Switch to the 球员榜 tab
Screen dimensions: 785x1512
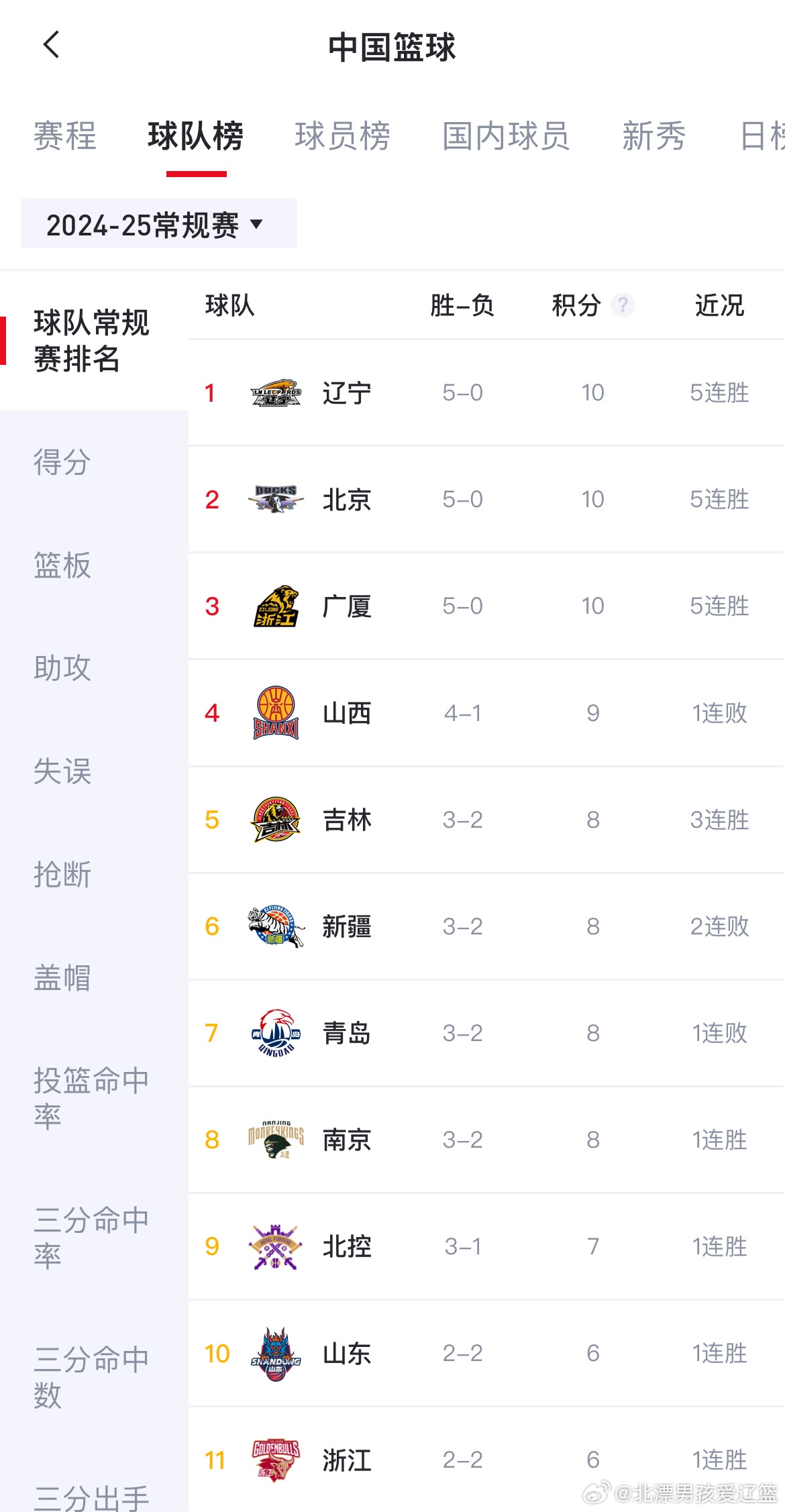pyautogui.click(x=342, y=136)
